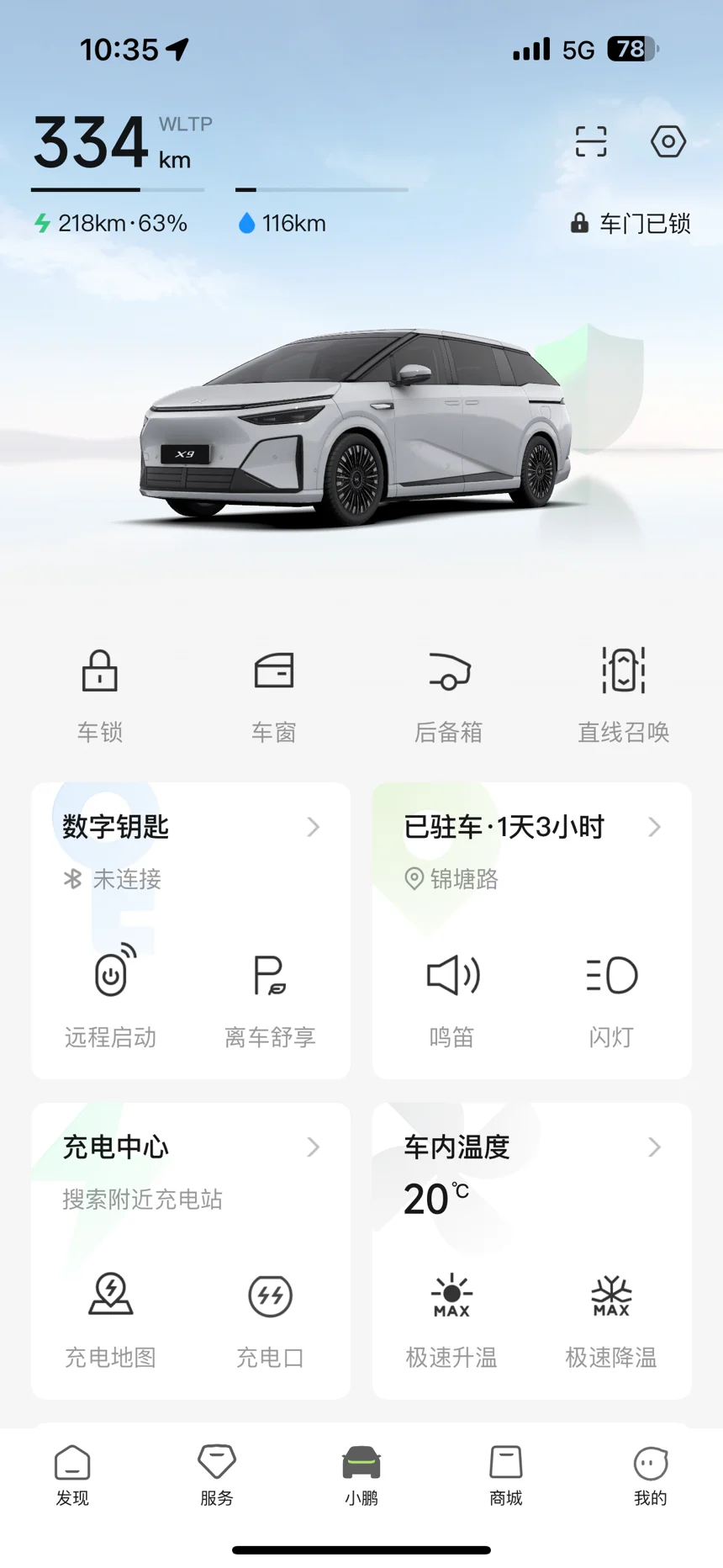Viewport: 723px width, 1568px height.
Task: Turn on 极速升温 max heating
Action: point(452,1315)
